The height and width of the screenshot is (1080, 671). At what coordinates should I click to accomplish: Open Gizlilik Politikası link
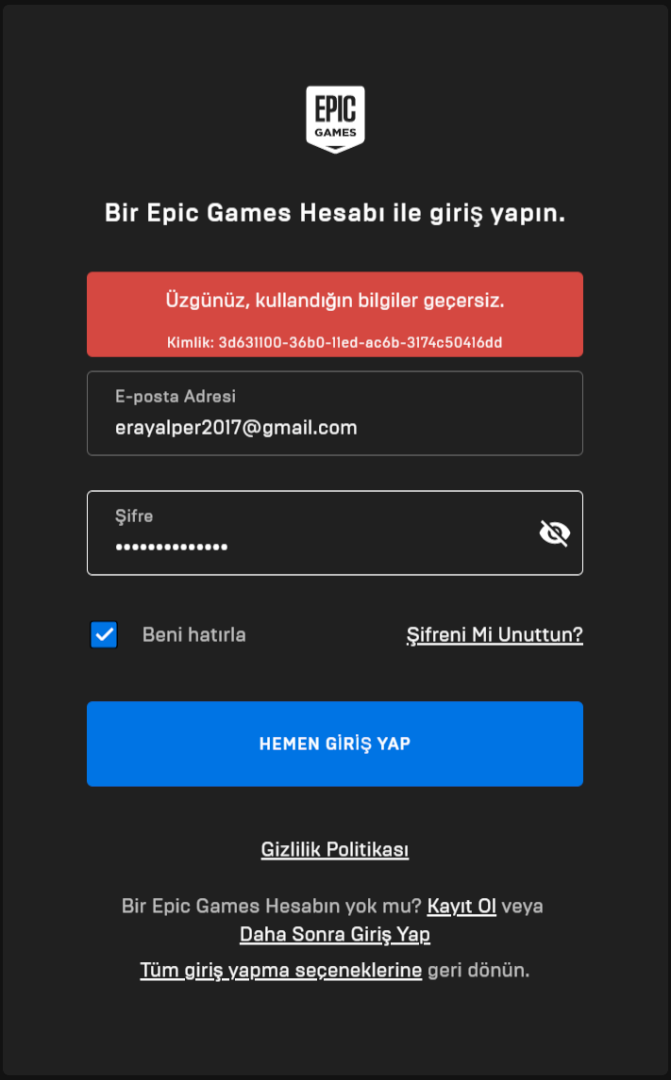[x=334, y=850]
